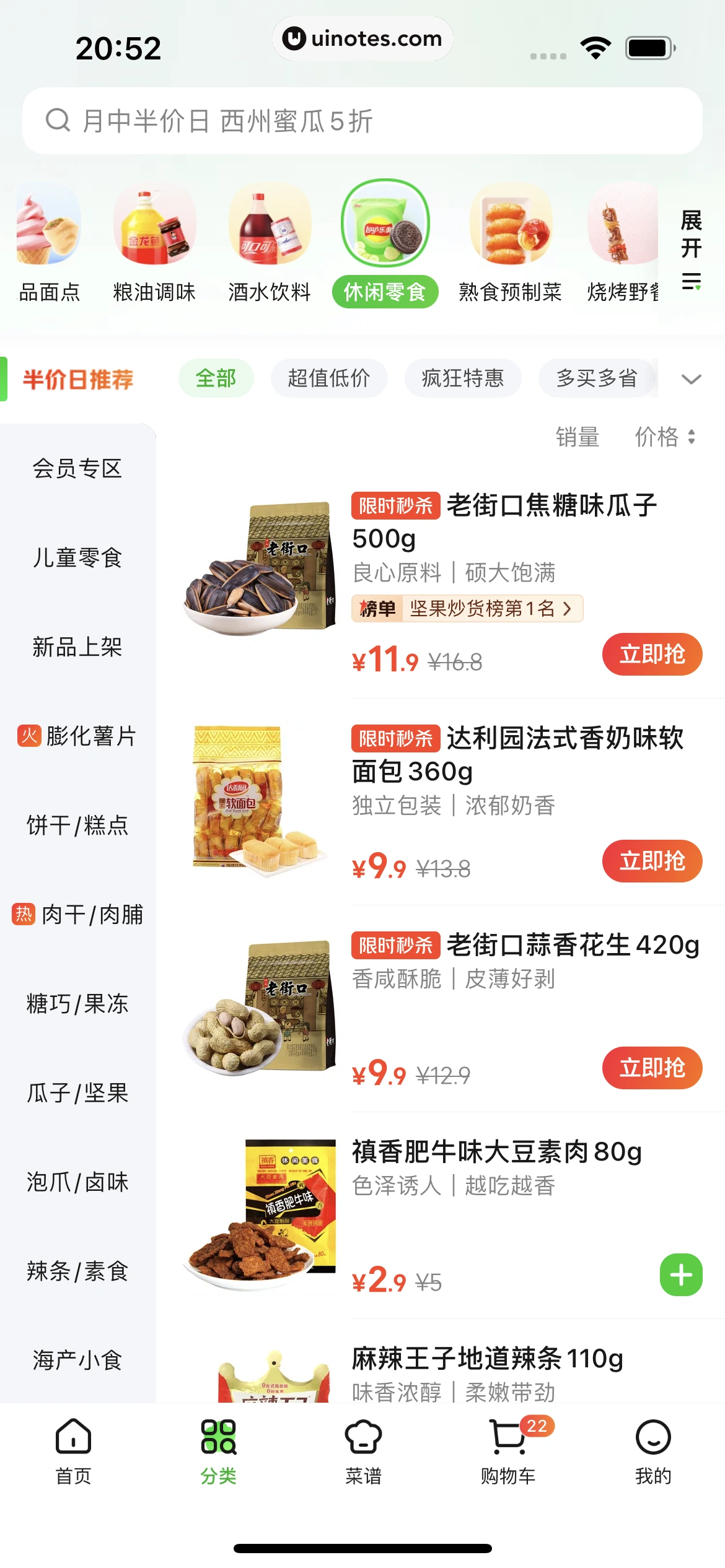The height and width of the screenshot is (1568, 725).
Task: Open the 儿童零食 side category
Action: pyautogui.click(x=77, y=558)
